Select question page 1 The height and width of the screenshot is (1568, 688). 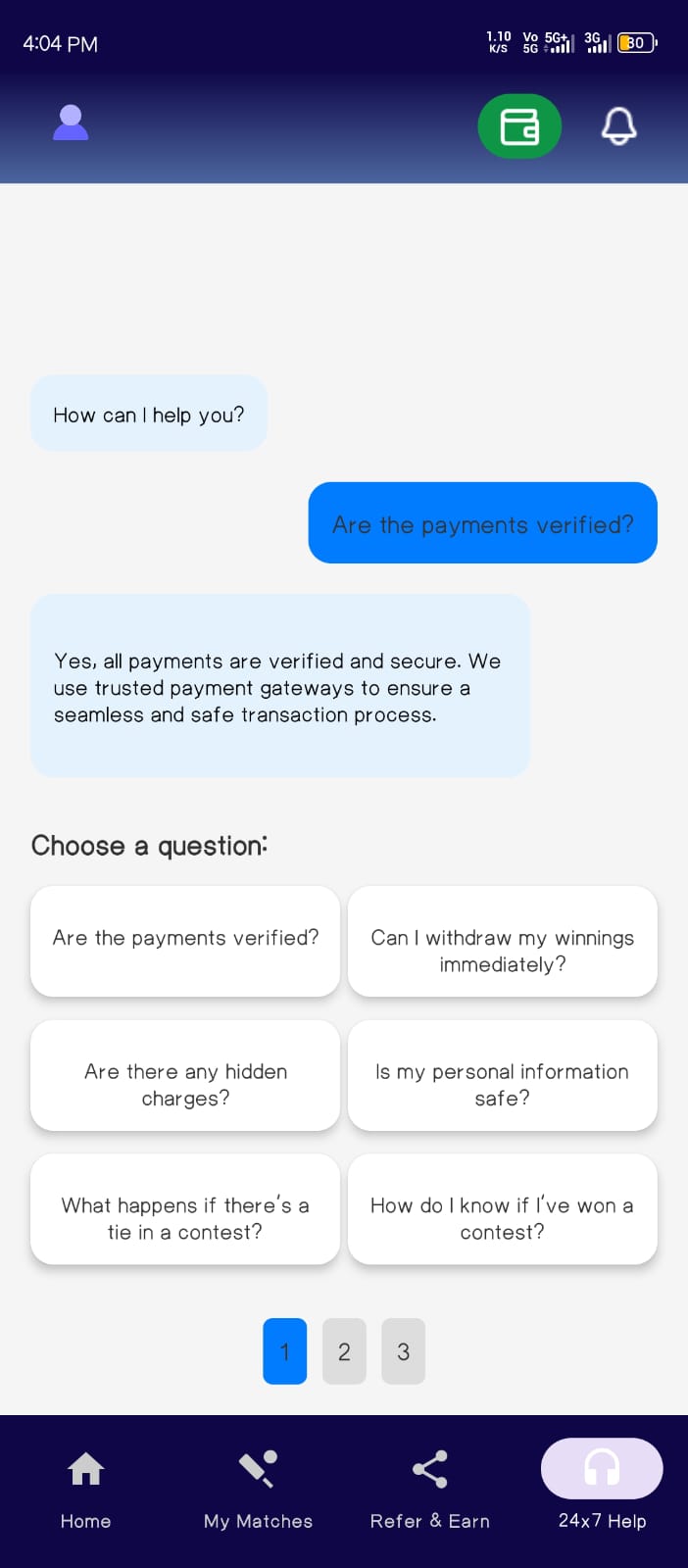click(285, 1351)
